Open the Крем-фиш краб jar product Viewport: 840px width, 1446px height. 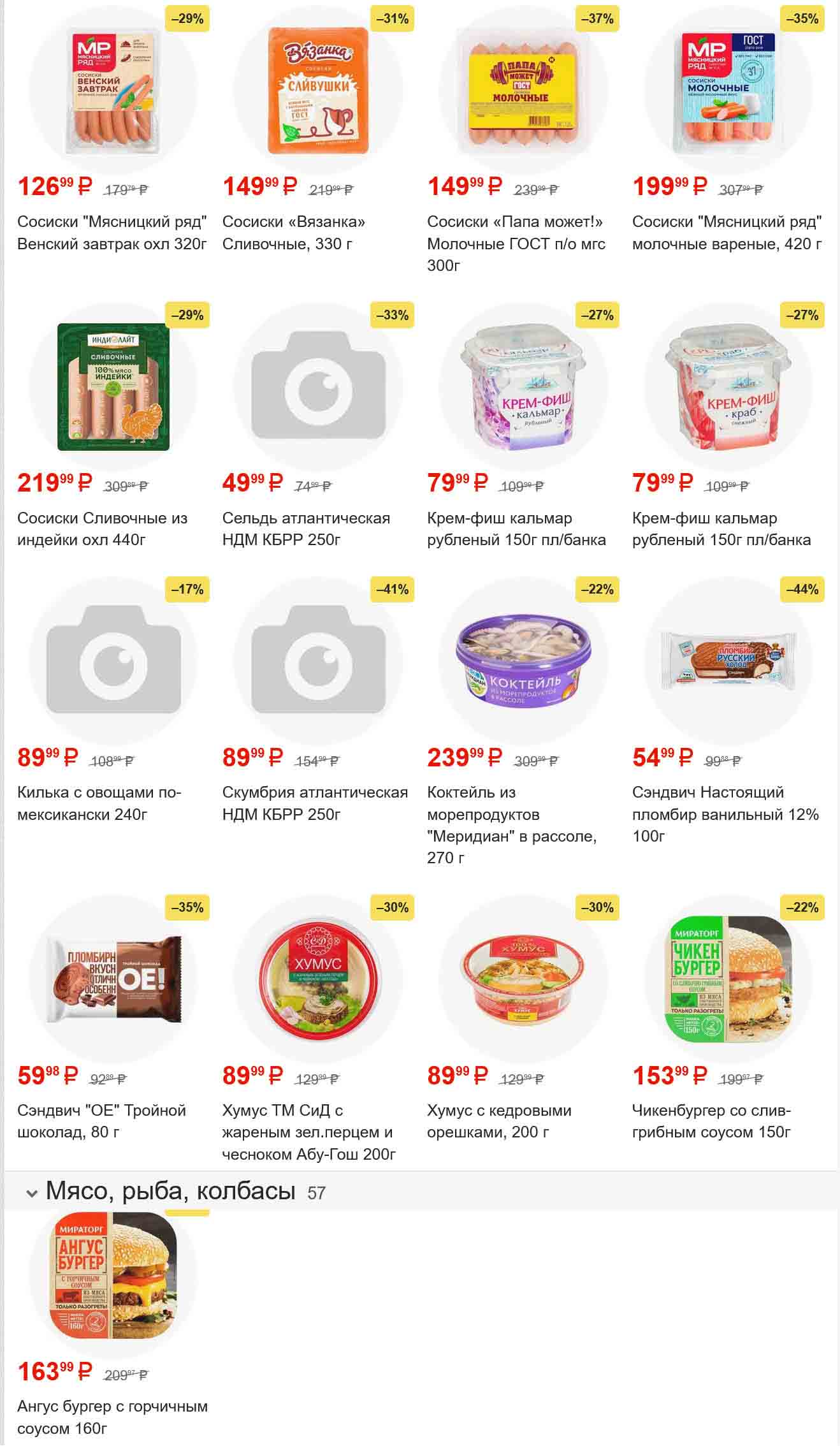(728, 387)
